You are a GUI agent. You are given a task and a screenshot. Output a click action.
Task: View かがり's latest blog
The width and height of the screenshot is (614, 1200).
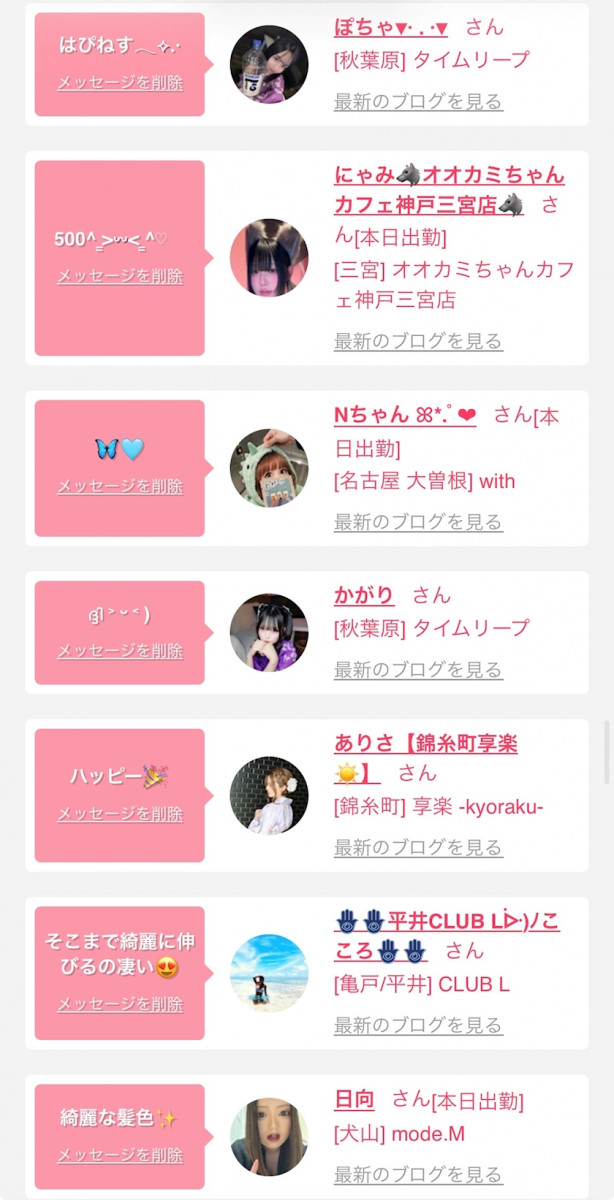coord(418,669)
